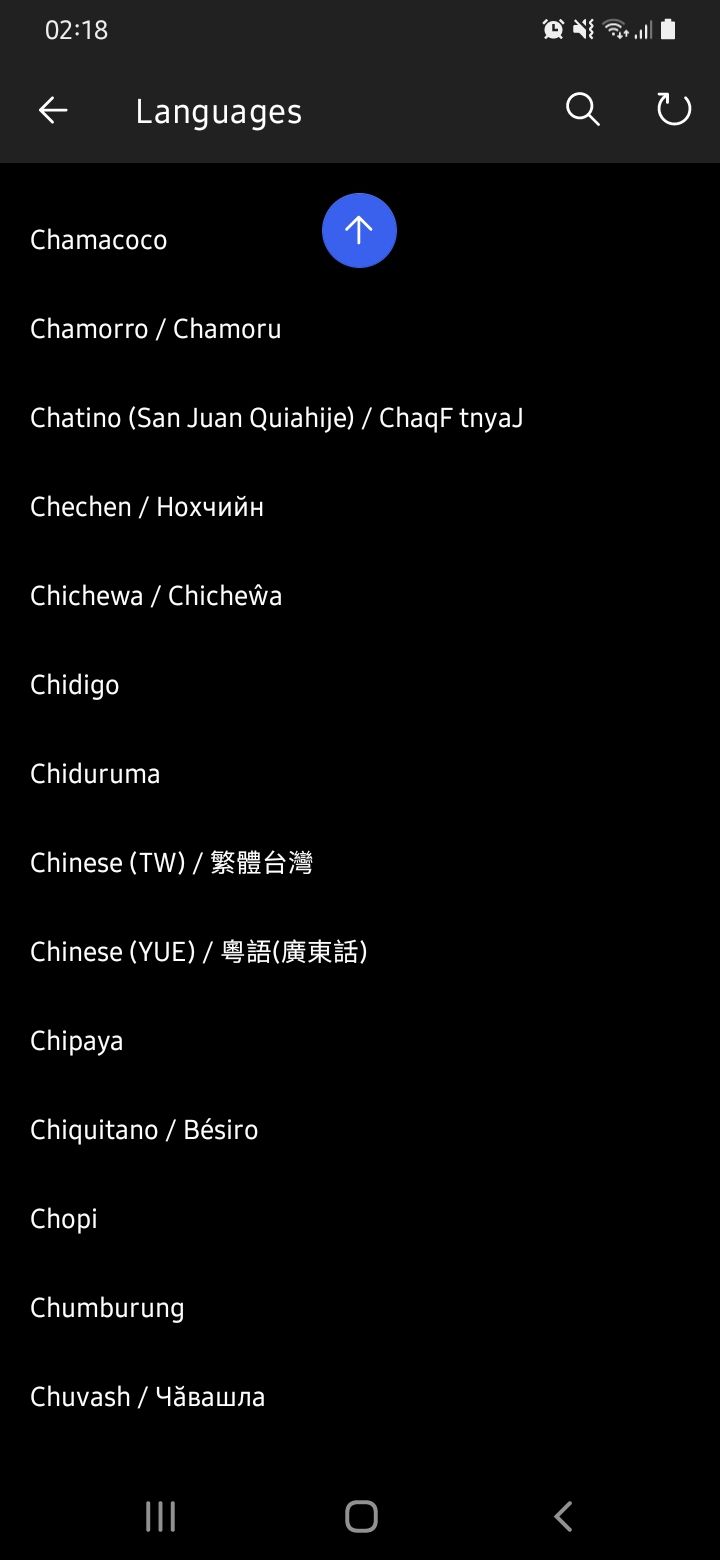
Task: Choose Chinese (TW)
Action: point(171,863)
